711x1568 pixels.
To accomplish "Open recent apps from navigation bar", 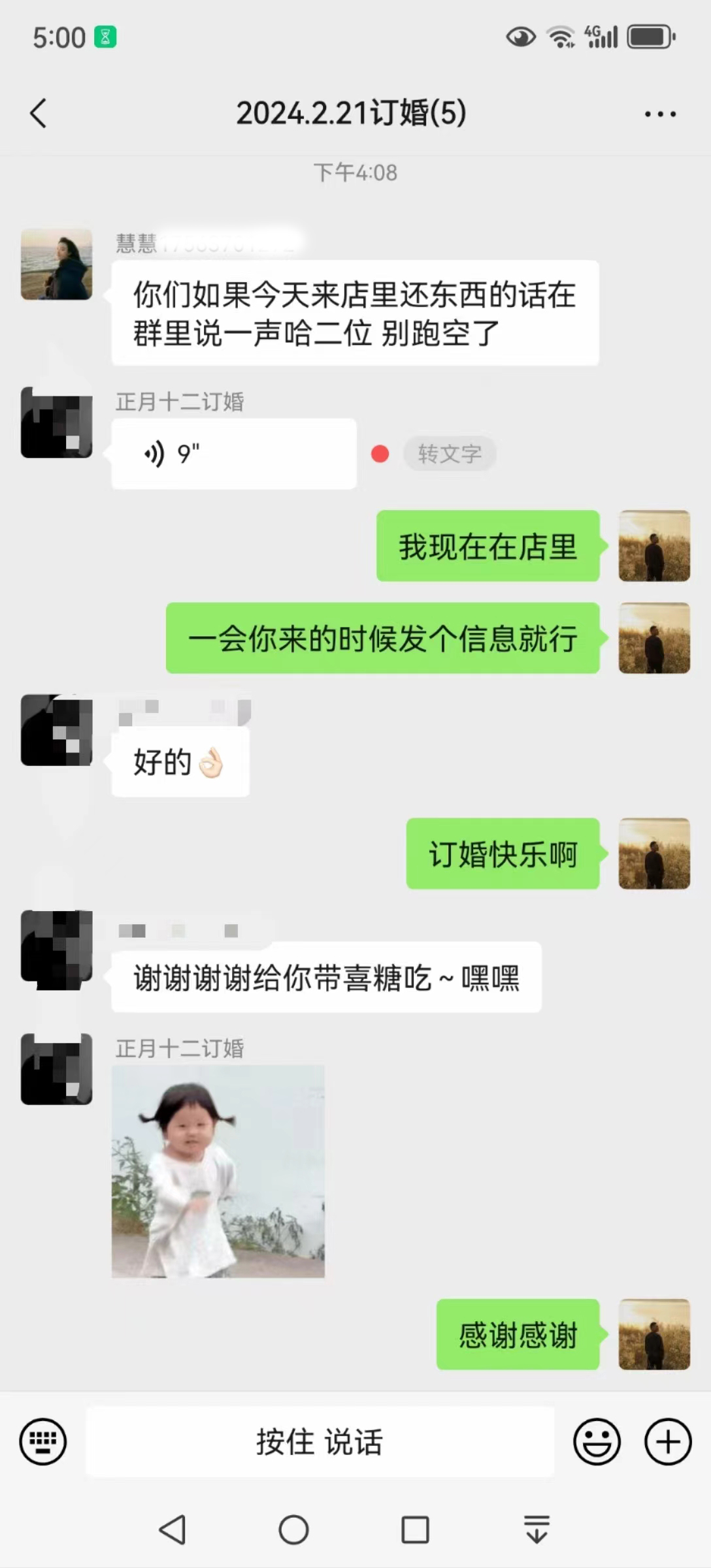I will point(415,1529).
